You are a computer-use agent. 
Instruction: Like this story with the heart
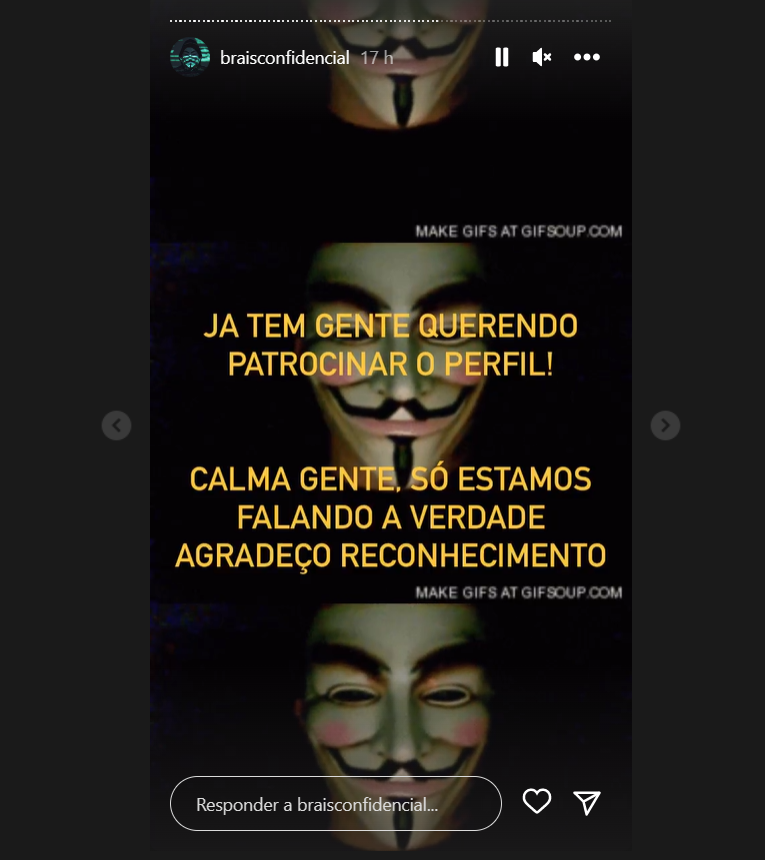click(x=537, y=801)
